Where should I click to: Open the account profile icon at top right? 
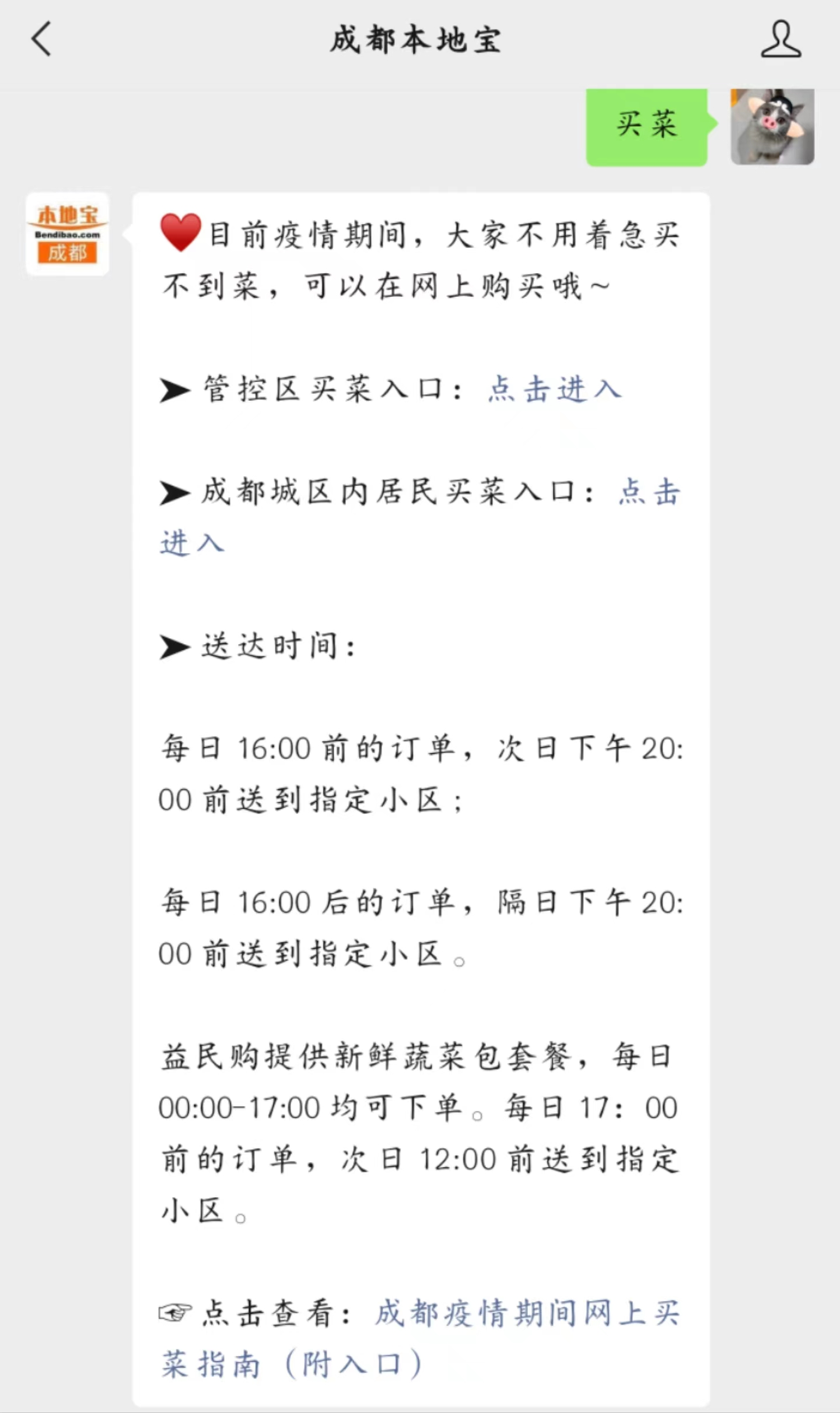[x=780, y=39]
